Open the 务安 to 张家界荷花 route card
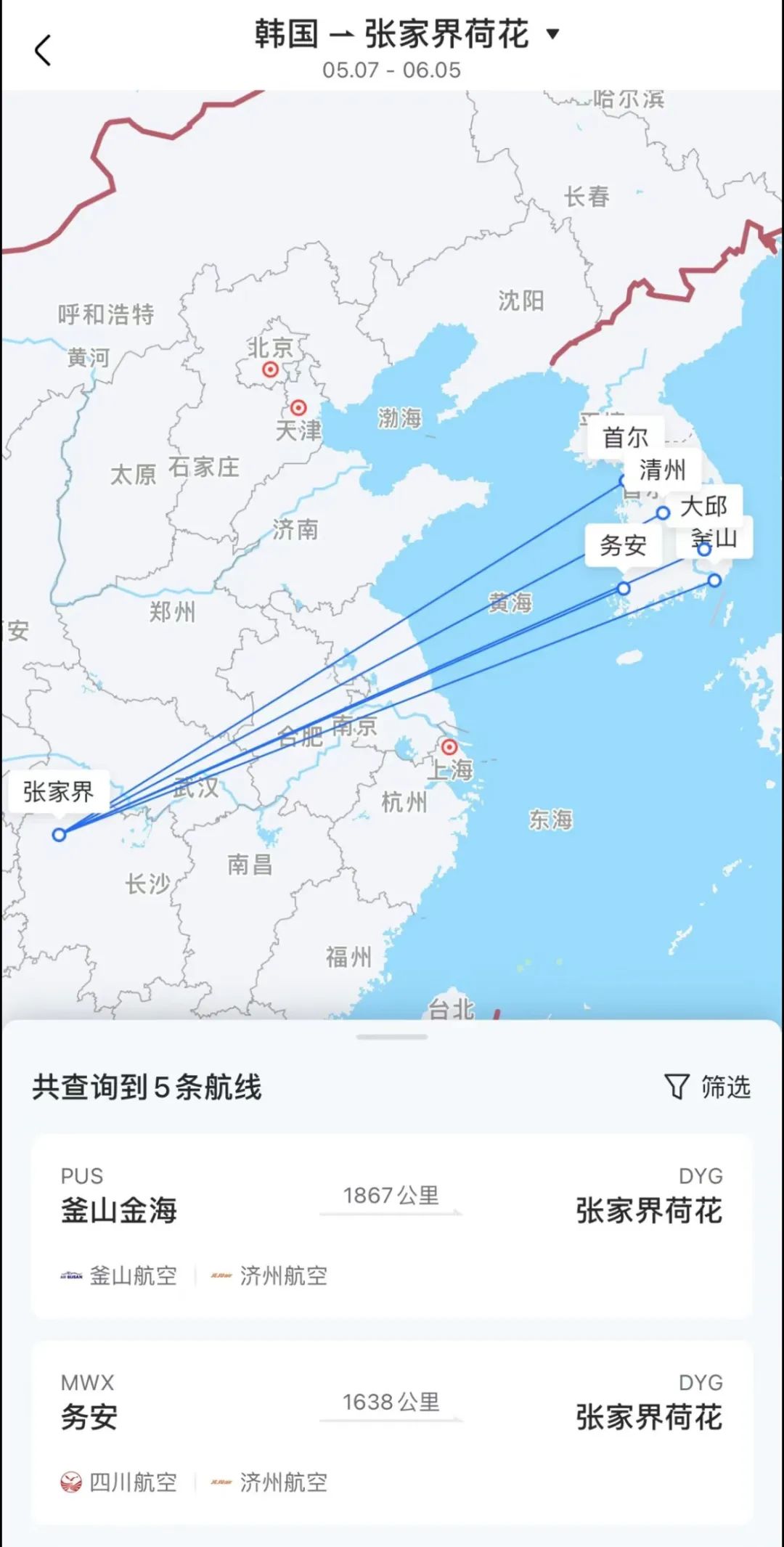784x1547 pixels. coord(391,1432)
